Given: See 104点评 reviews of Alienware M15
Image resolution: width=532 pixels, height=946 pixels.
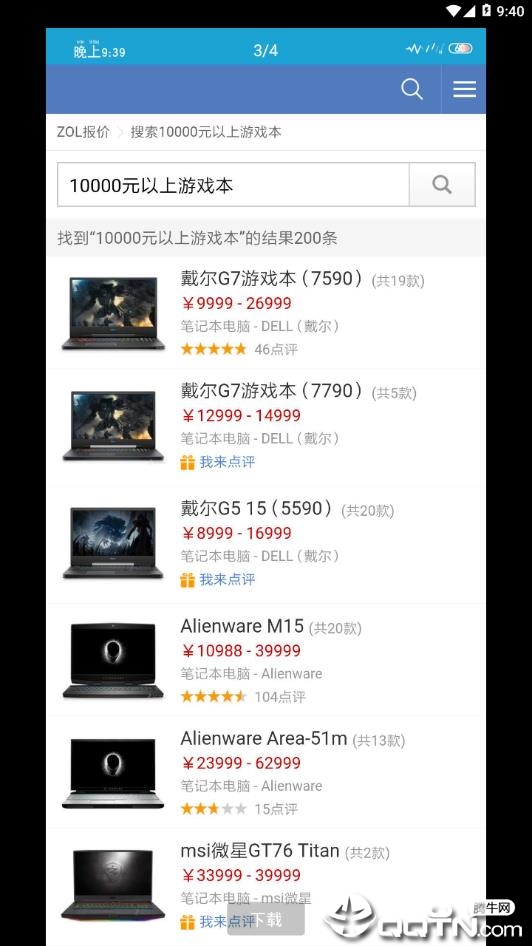Looking at the screenshot, I should [x=280, y=697].
